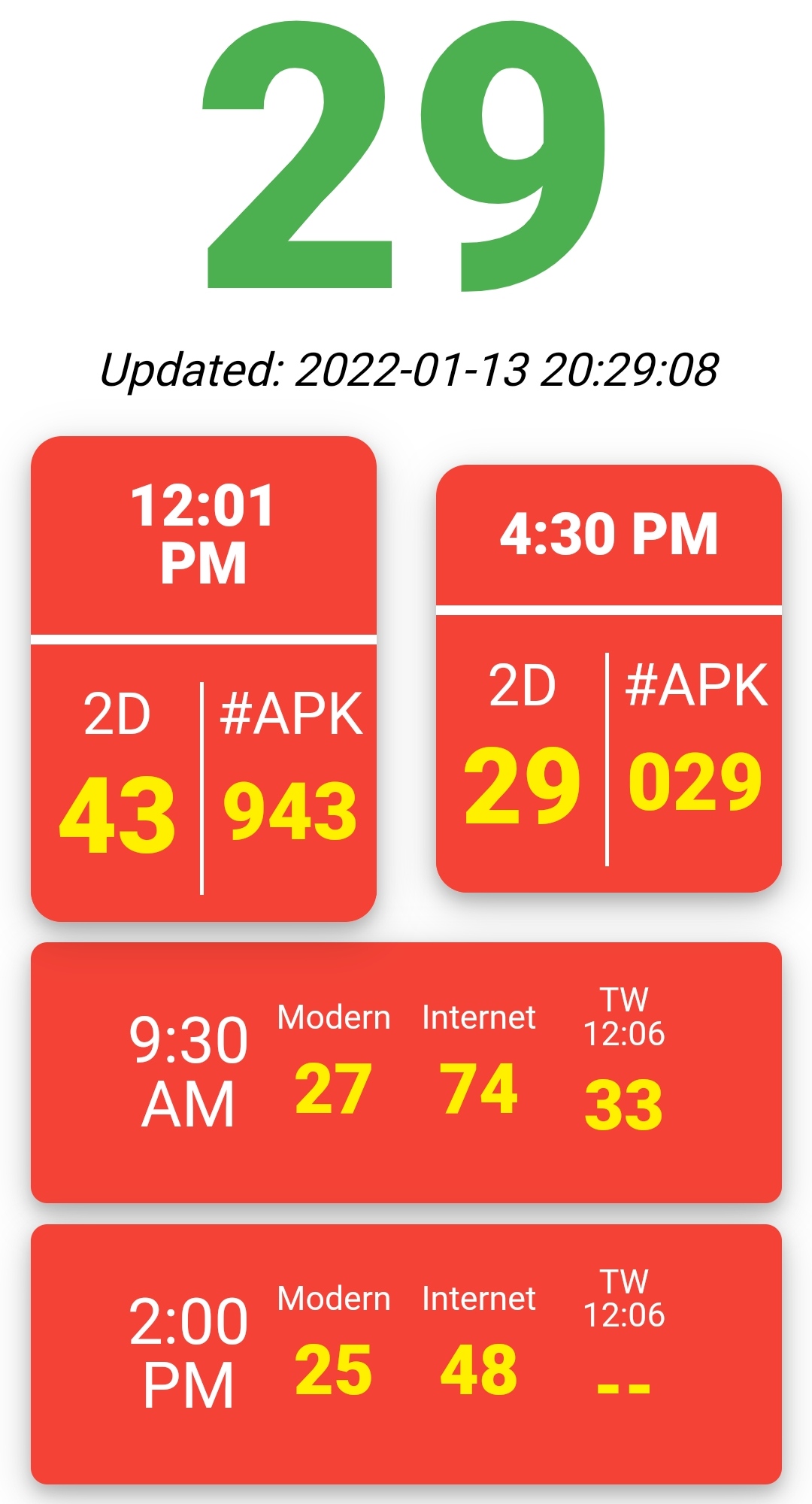The height and width of the screenshot is (1504, 812).
Task: Open the 2:00 PM Modern Internet card
Action: [x=406, y=1354]
